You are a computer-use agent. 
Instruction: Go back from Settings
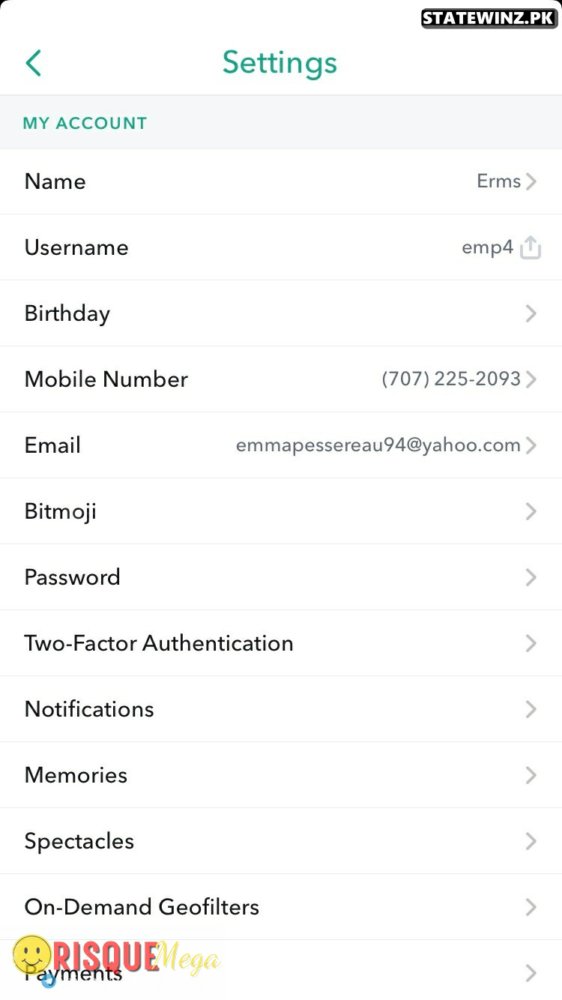pos(33,63)
